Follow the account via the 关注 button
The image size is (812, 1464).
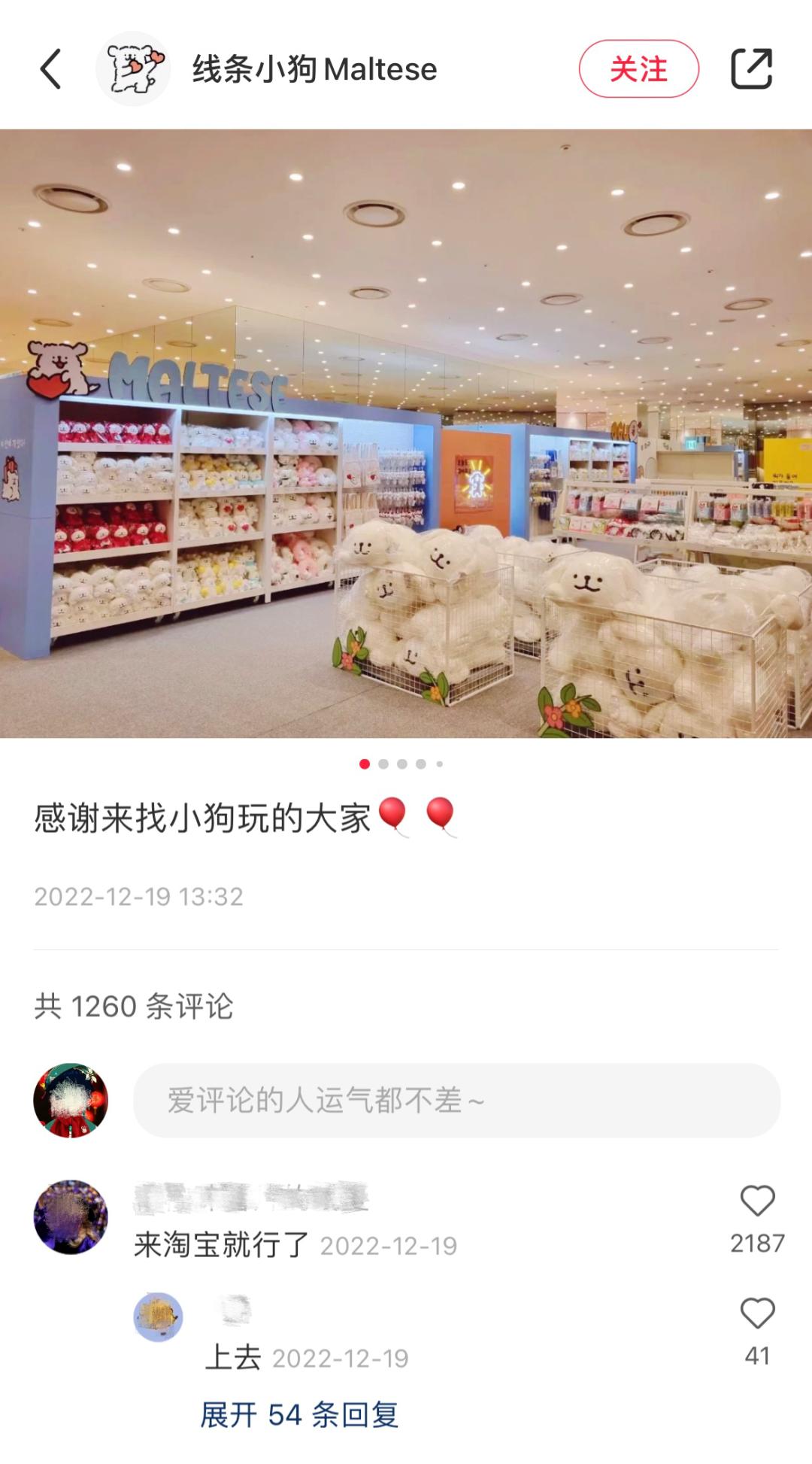[638, 68]
